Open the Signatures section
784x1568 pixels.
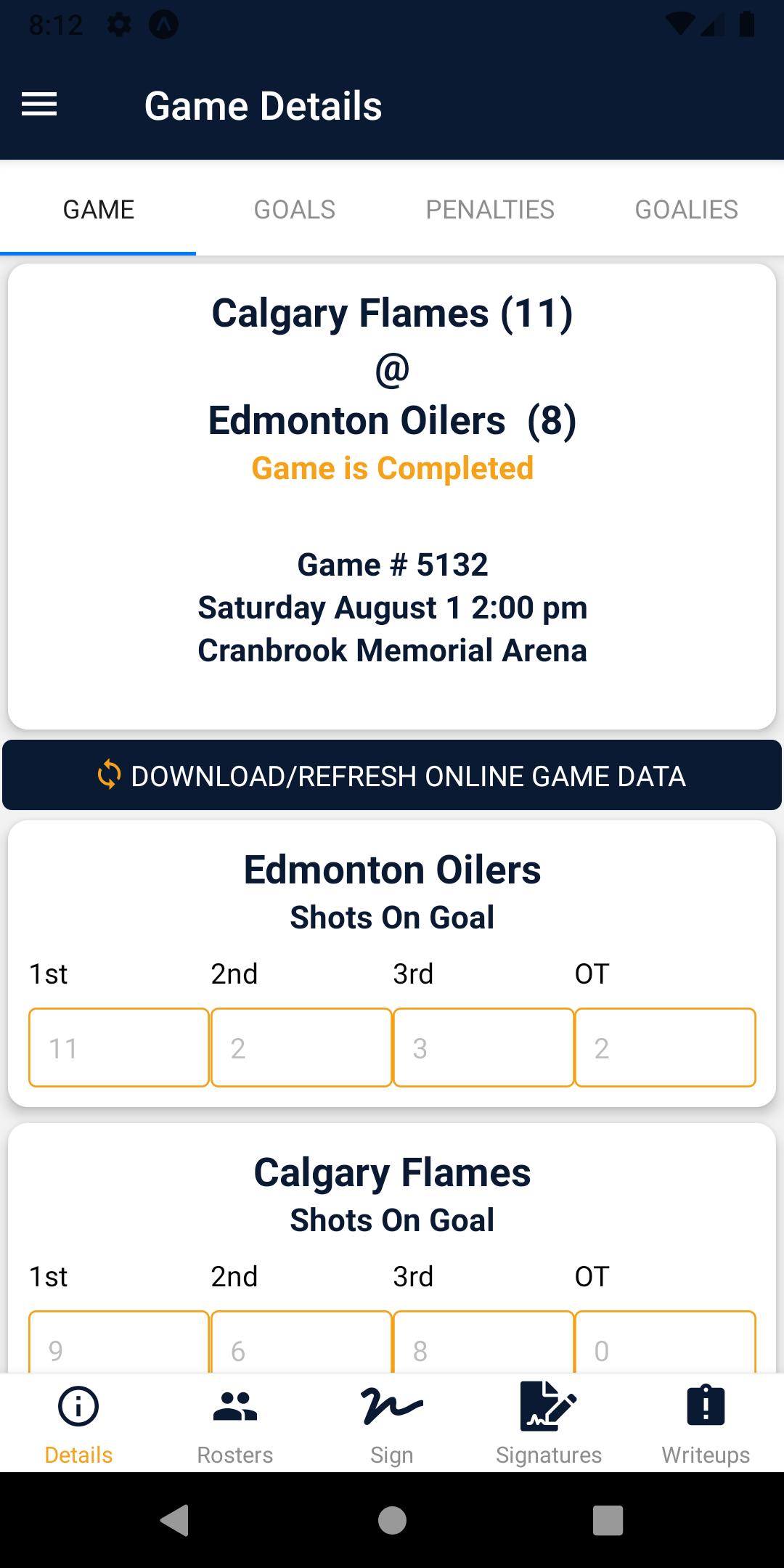pyautogui.click(x=549, y=1423)
